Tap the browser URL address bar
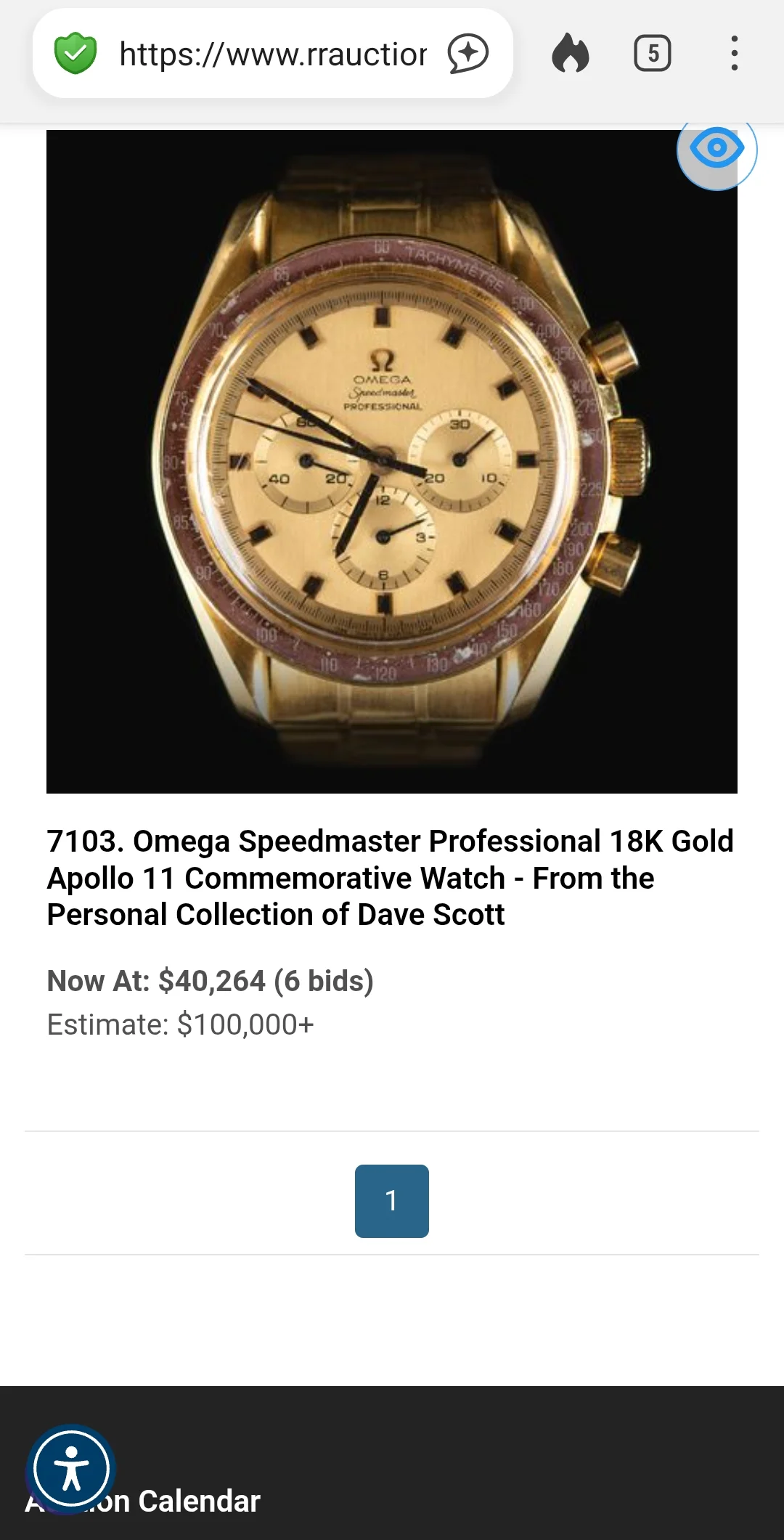The width and height of the screenshot is (784, 1540). (272, 54)
